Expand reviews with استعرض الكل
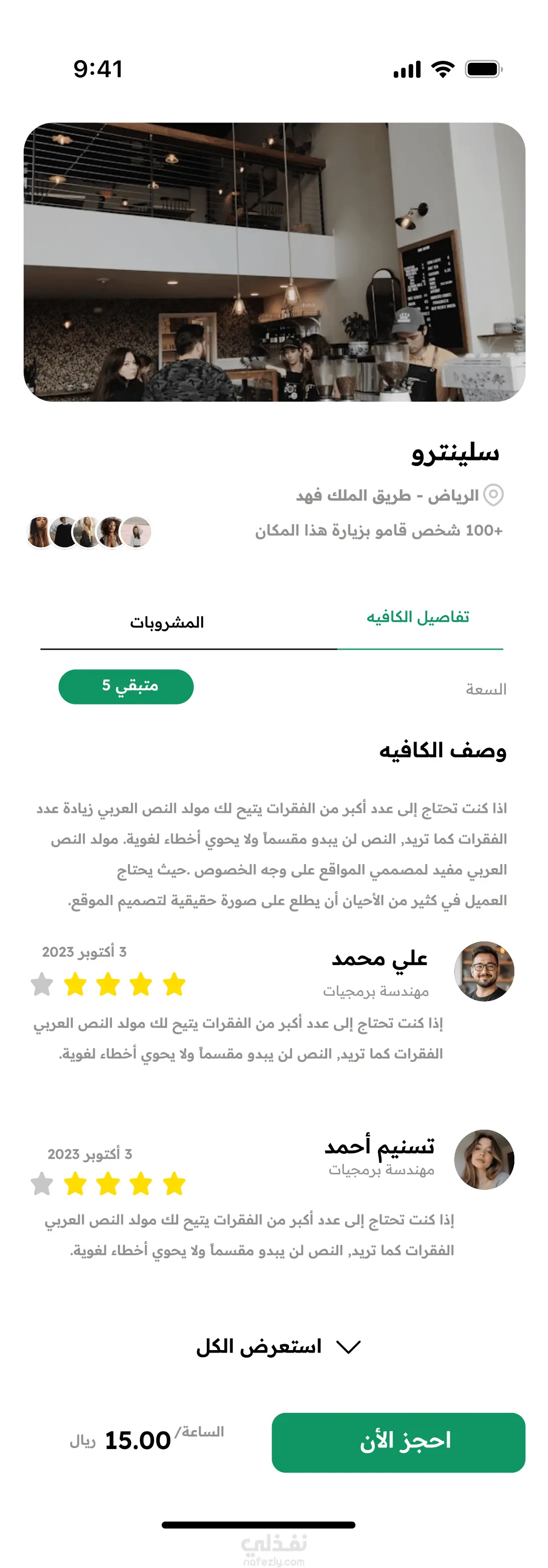This screenshot has height=1568, width=548. coord(278,1347)
